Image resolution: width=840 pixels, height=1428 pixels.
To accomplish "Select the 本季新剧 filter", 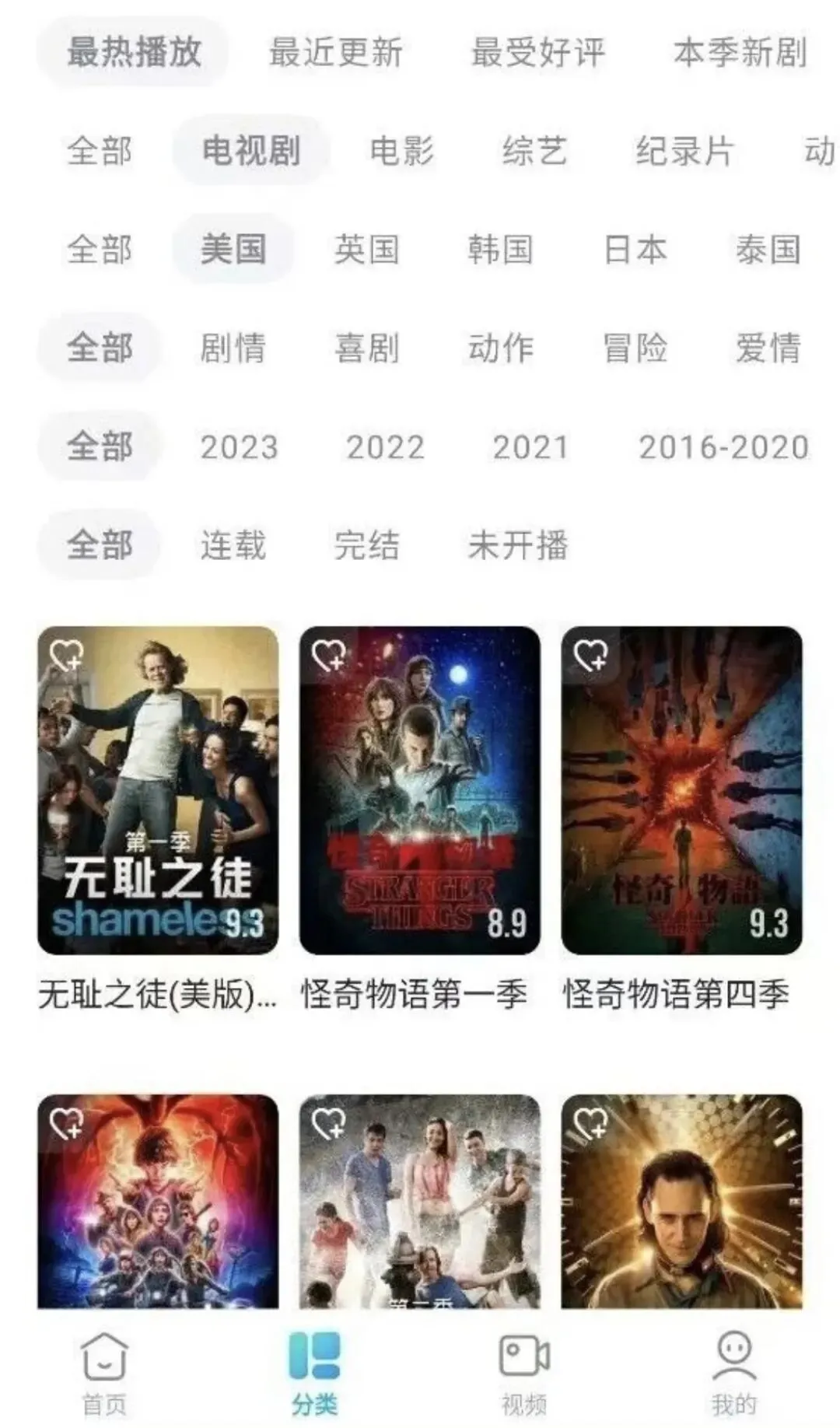I will pos(740,53).
